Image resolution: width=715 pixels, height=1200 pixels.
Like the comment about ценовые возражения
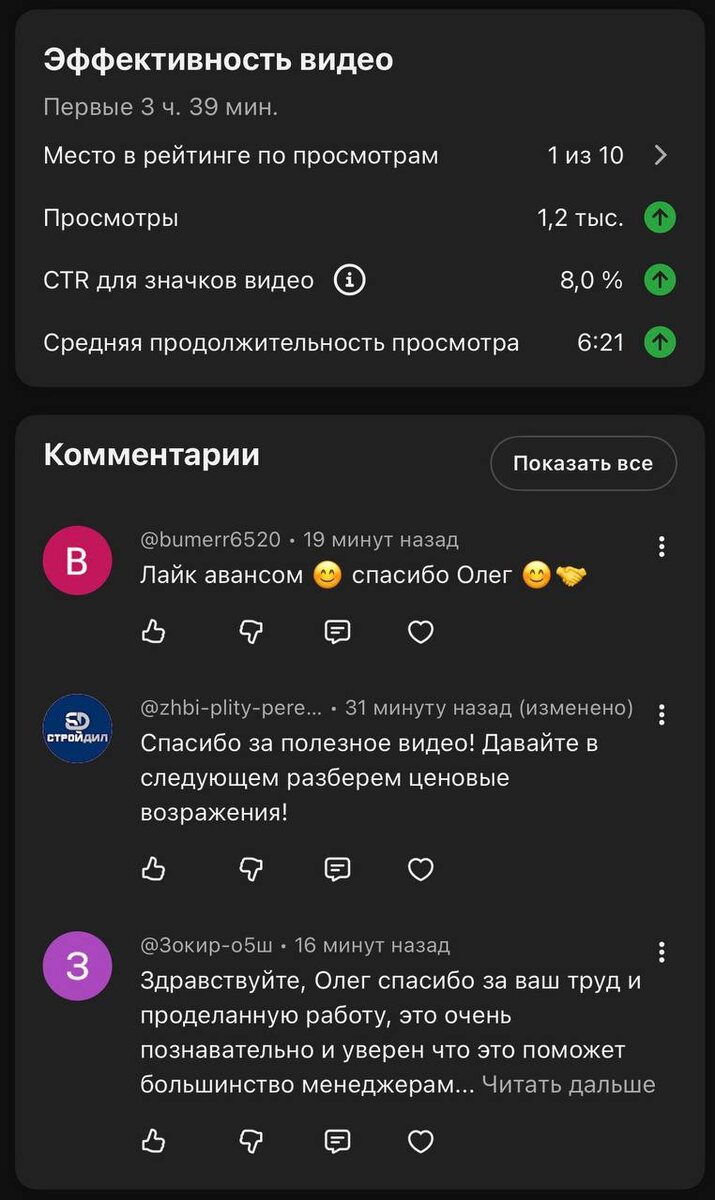pos(154,869)
